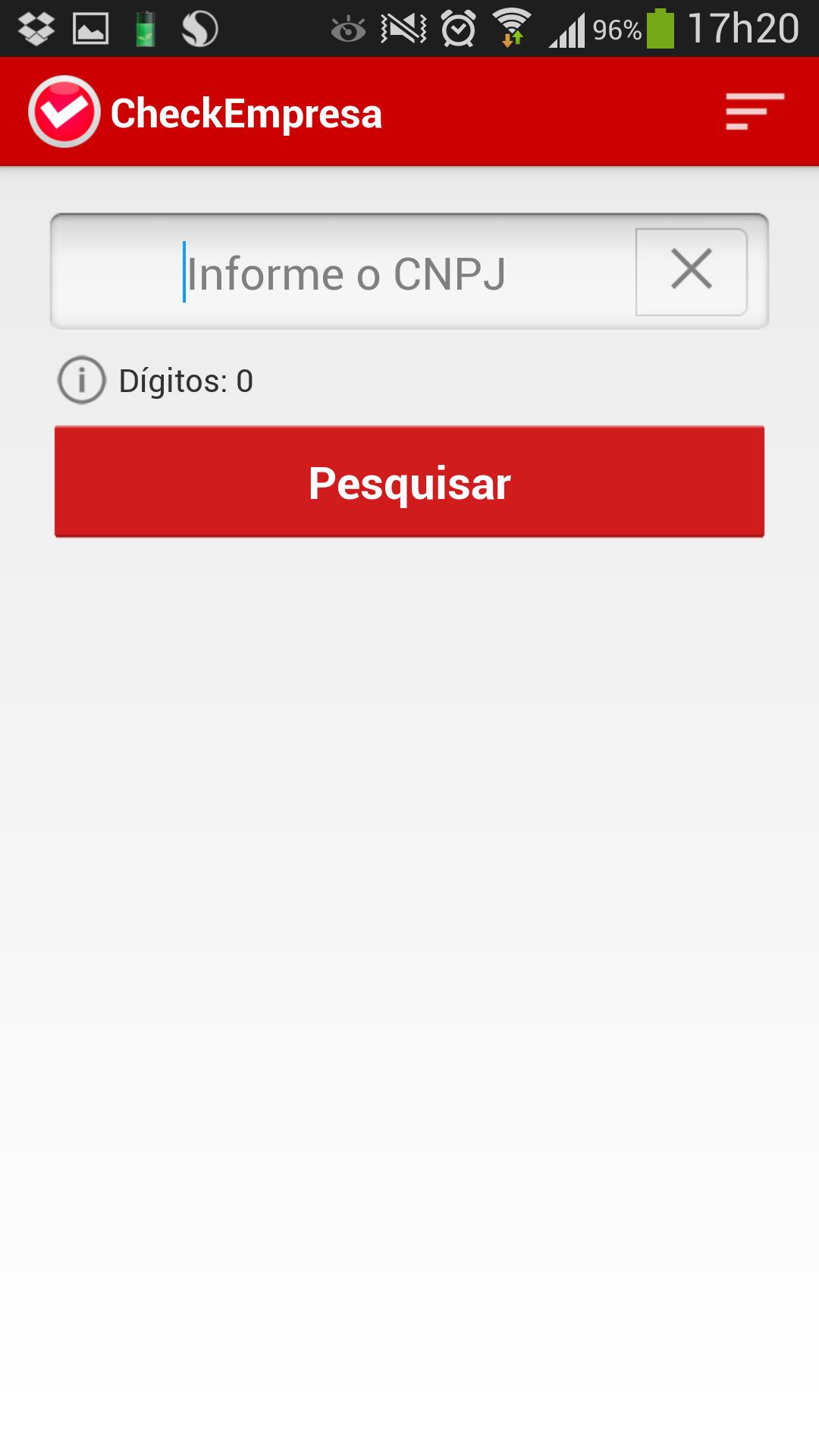
Task: Tap the Wi-Fi status icon
Action: point(513,25)
